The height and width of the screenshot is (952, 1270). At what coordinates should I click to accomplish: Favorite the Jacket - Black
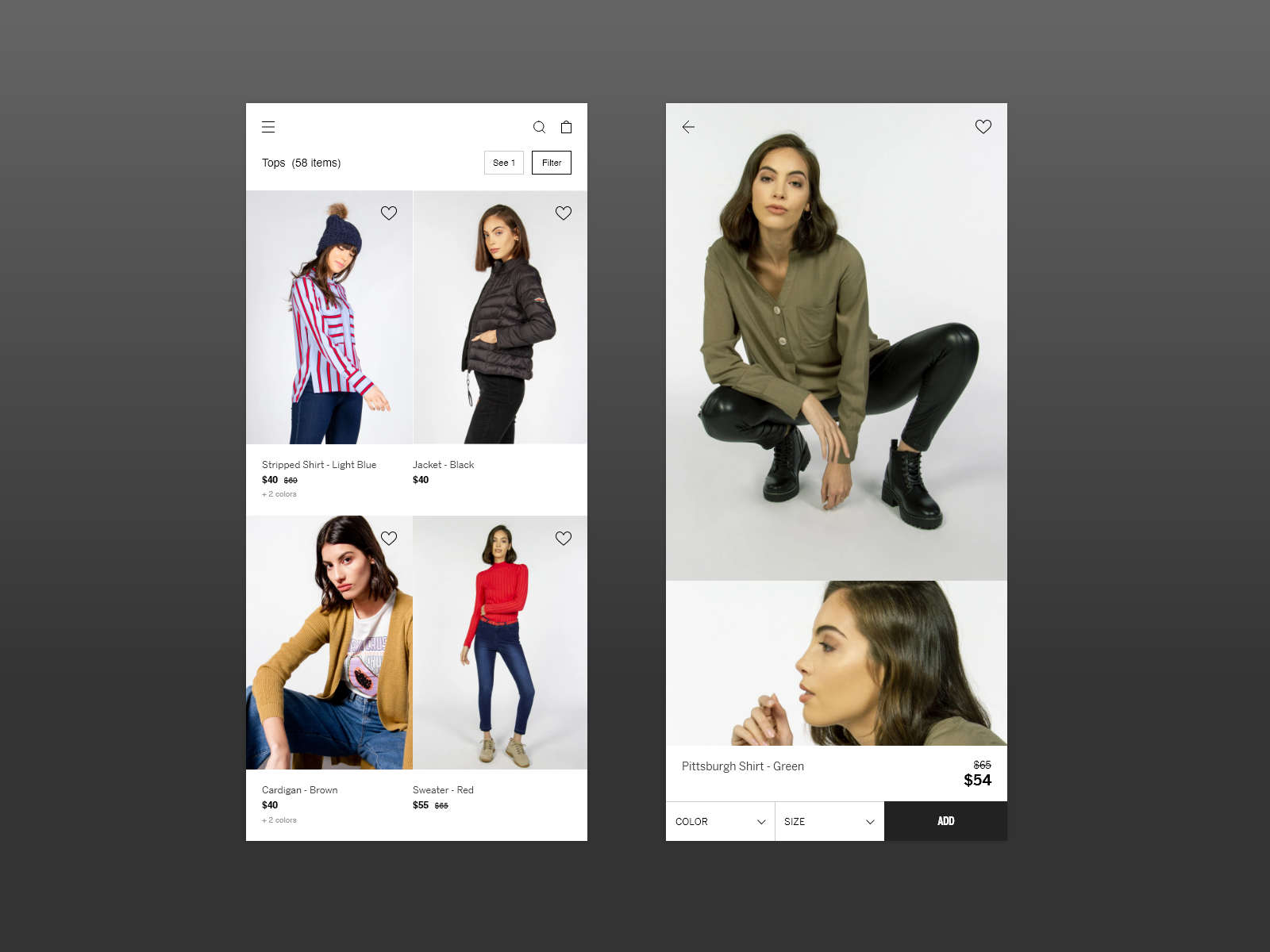564,213
